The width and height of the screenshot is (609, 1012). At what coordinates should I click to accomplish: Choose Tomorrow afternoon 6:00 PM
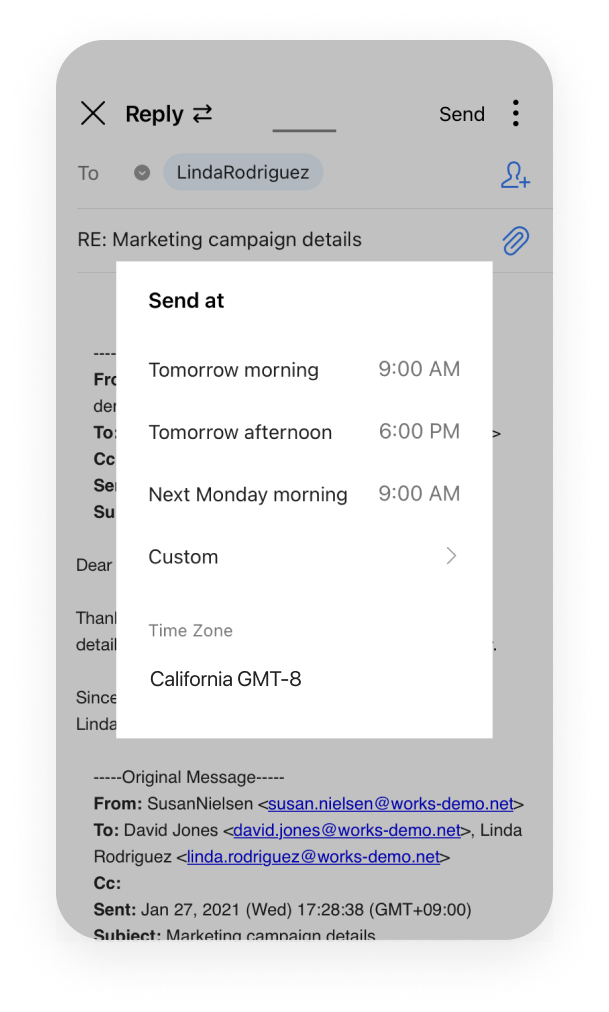[x=304, y=432]
